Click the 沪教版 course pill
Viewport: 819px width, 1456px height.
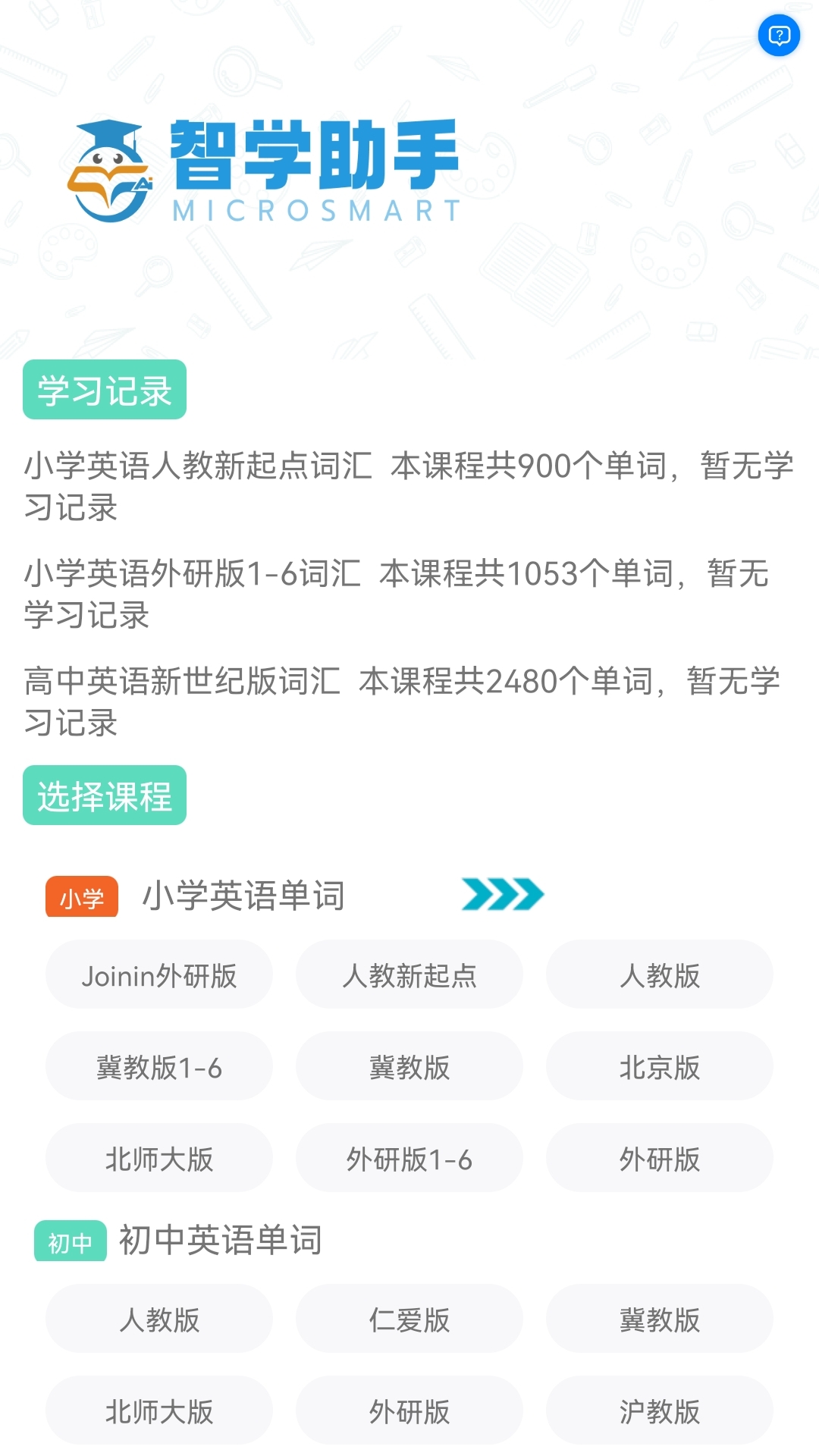point(660,1411)
